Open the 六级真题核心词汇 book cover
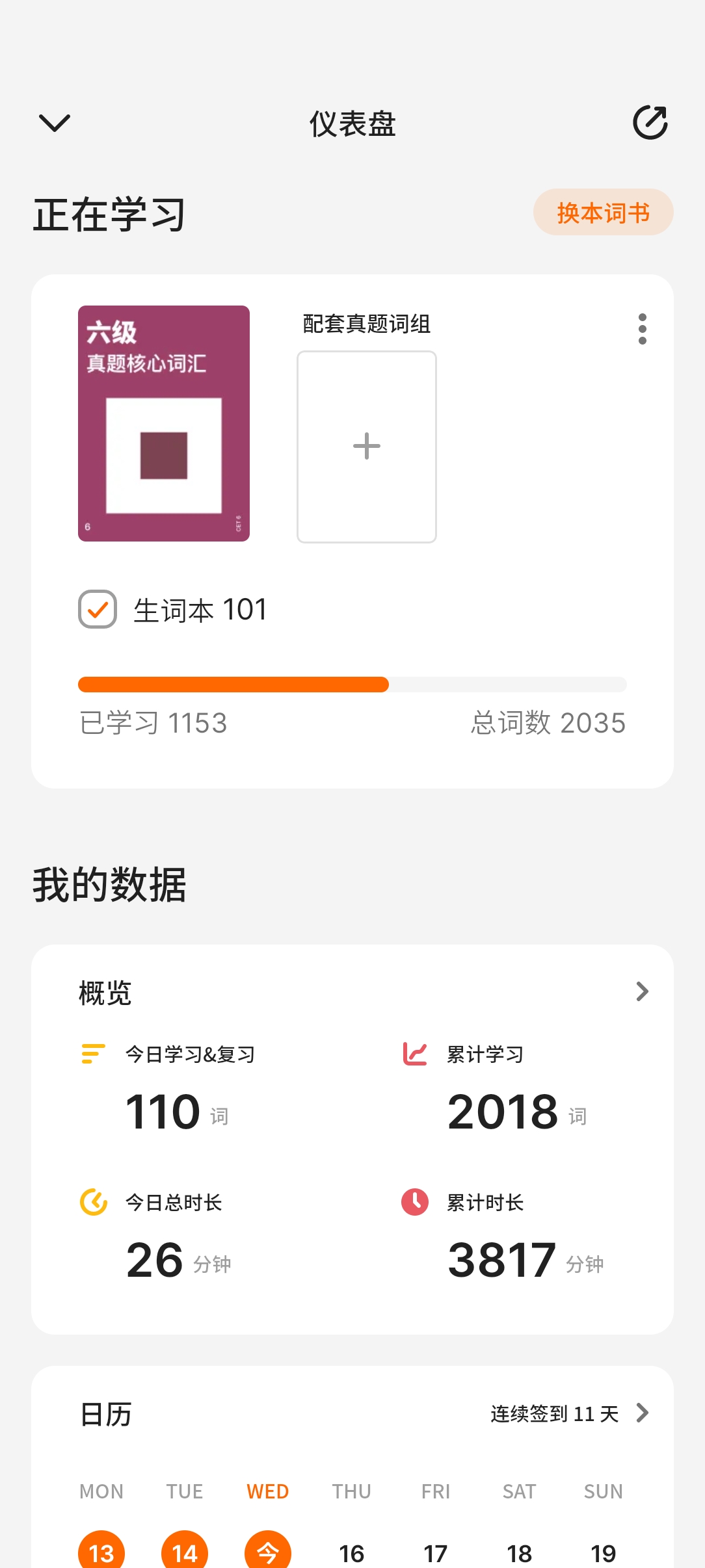705x1568 pixels. [x=164, y=423]
